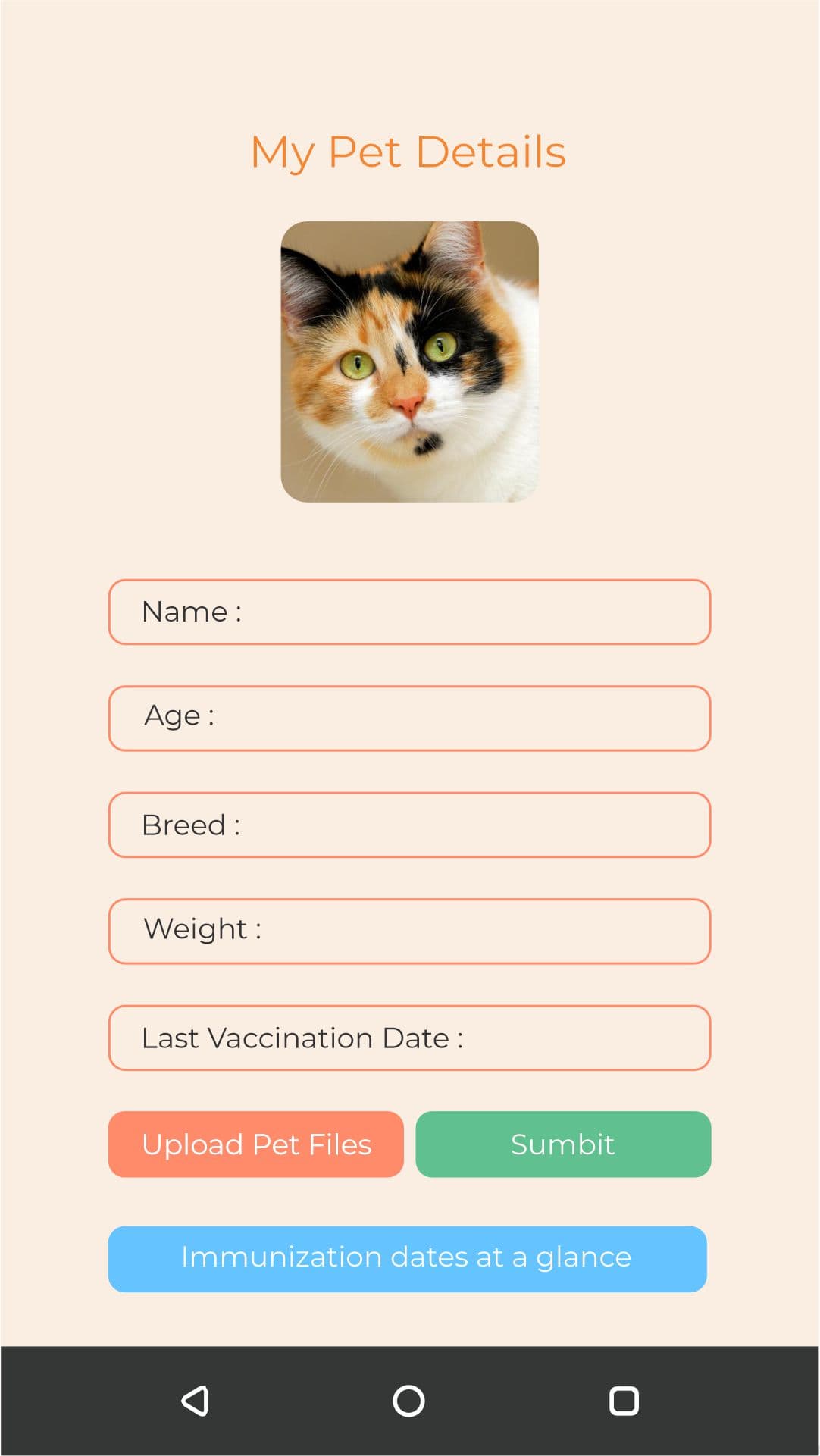Click the Age input field
The height and width of the screenshot is (1456, 820).
pos(409,719)
